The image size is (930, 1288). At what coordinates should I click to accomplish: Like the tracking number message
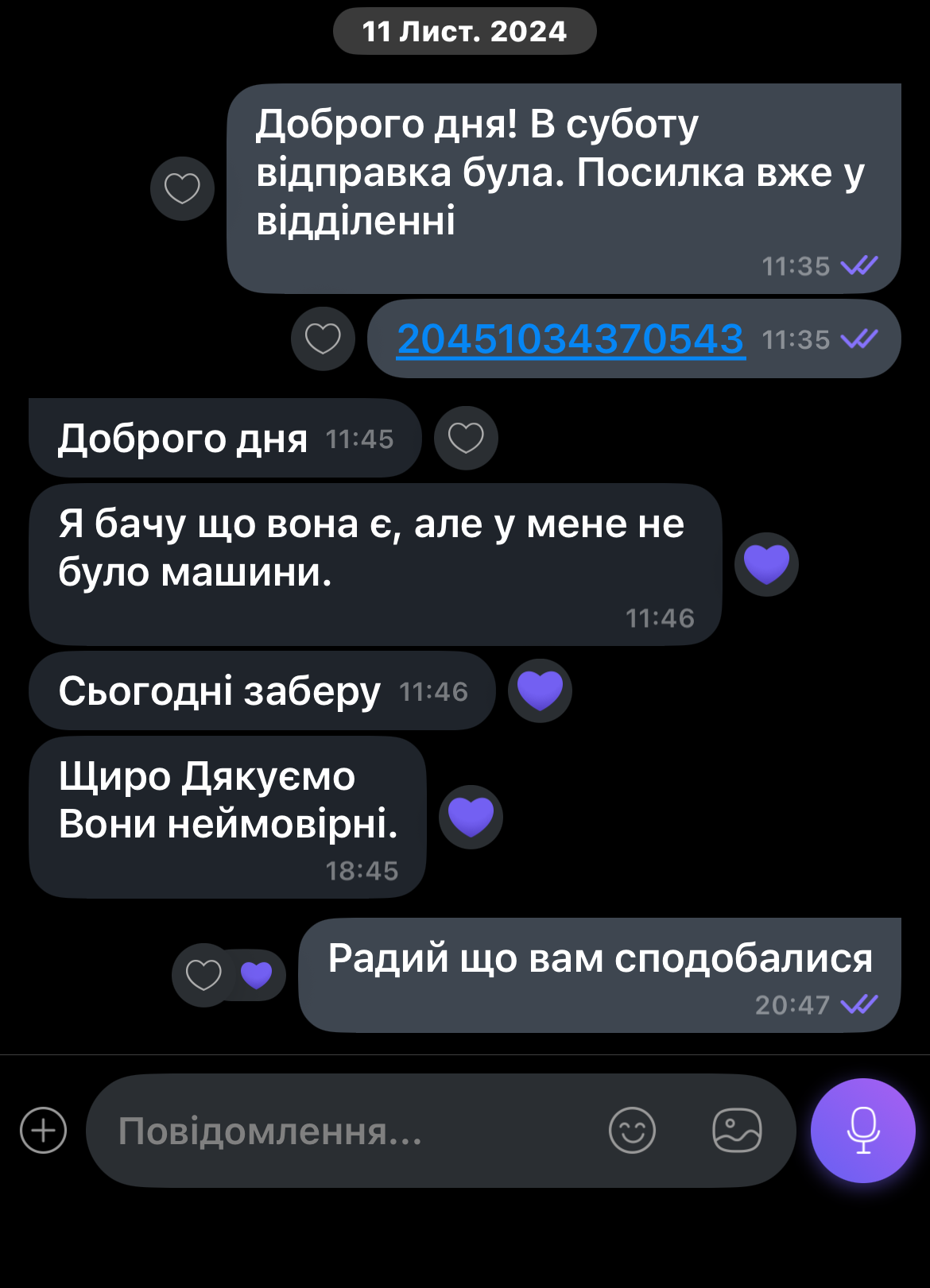(x=323, y=338)
